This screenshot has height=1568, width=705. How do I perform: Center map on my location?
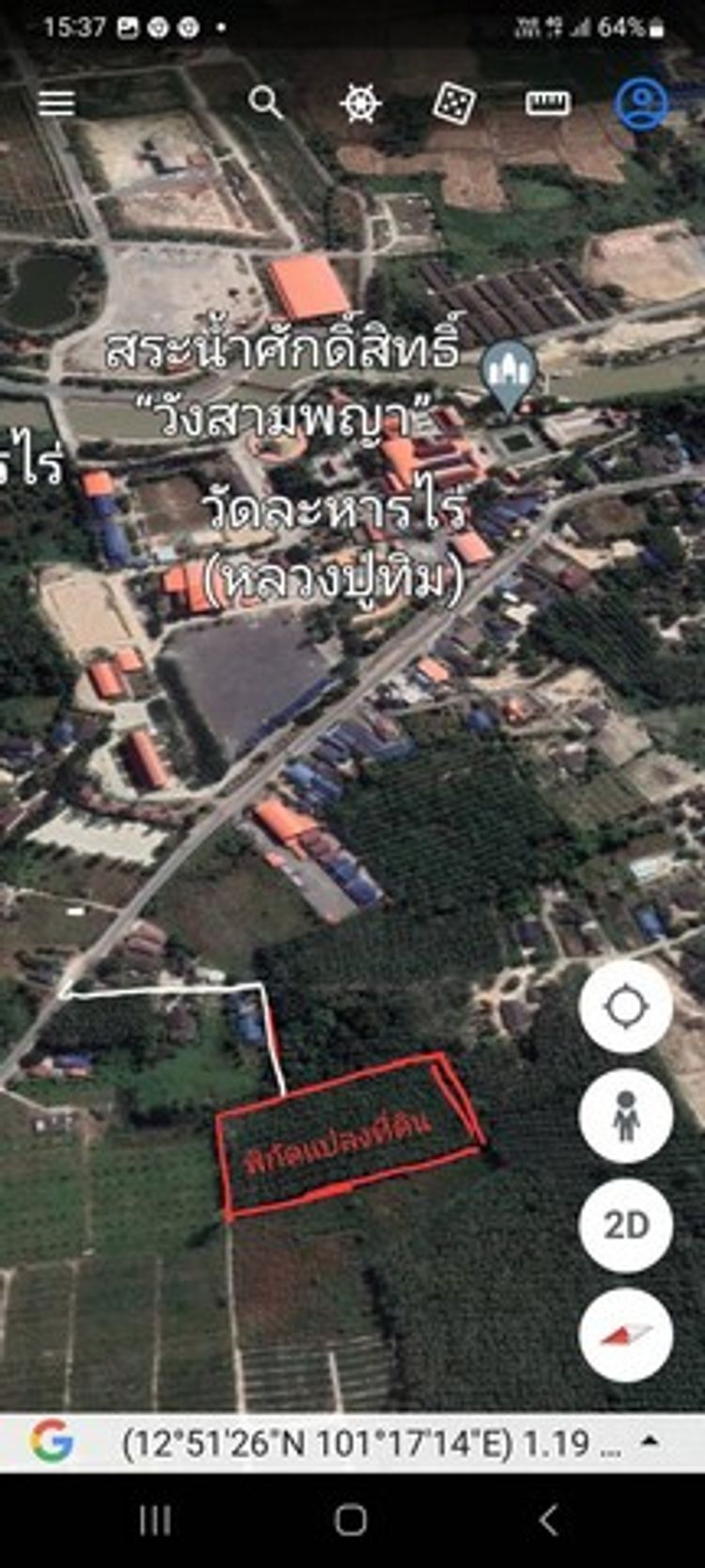tap(625, 1007)
